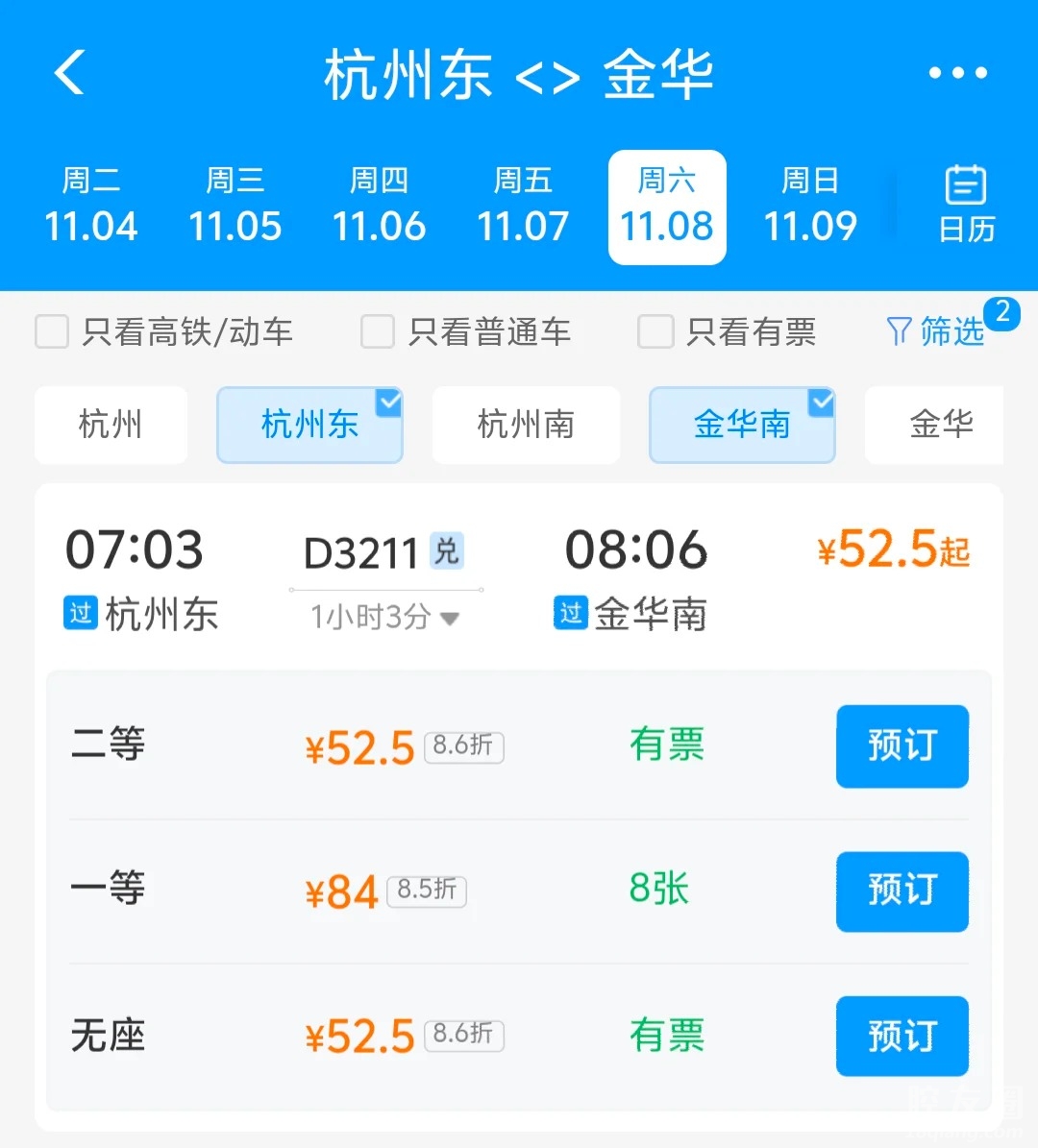Select the 杭州 station chip
The width and height of the screenshot is (1038, 1148).
point(111,425)
